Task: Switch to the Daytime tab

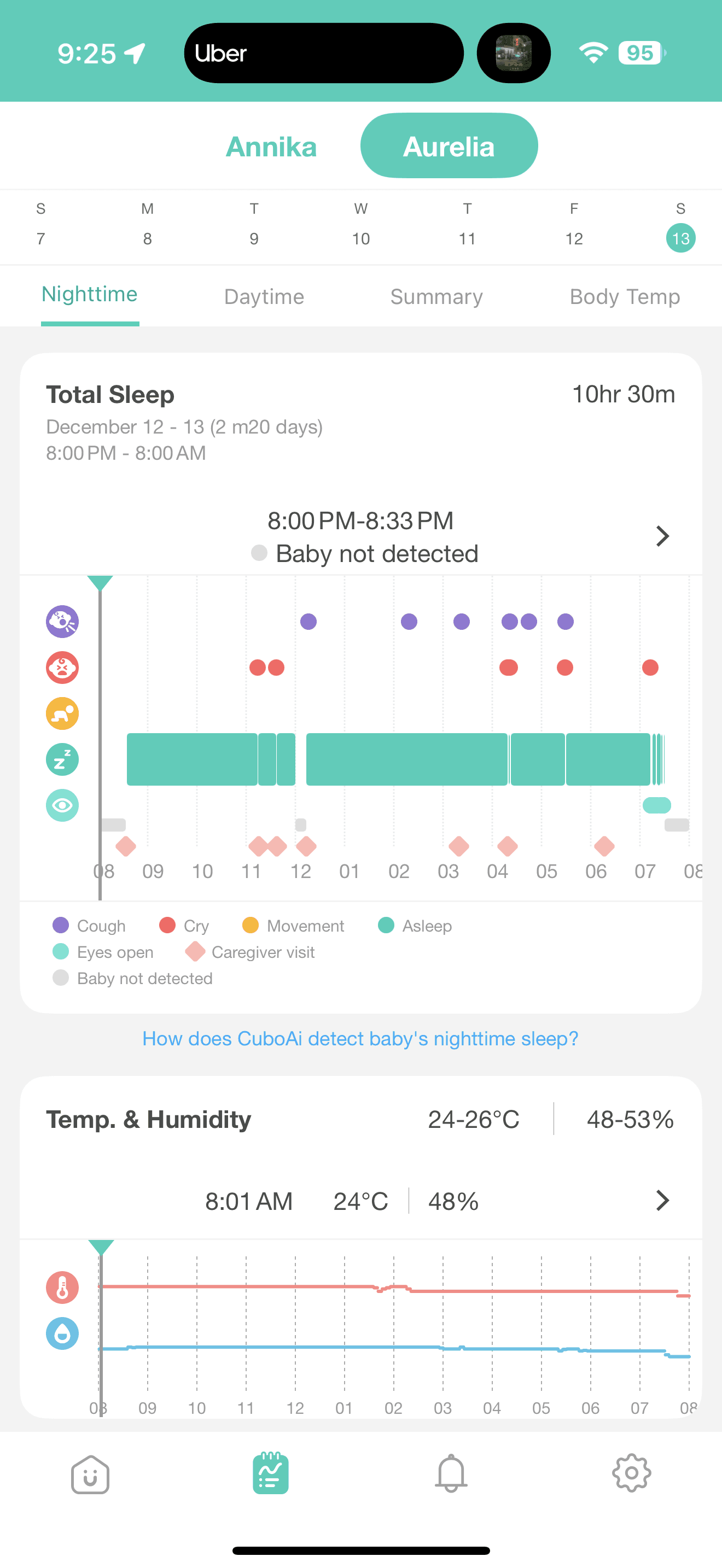Action: (x=264, y=296)
